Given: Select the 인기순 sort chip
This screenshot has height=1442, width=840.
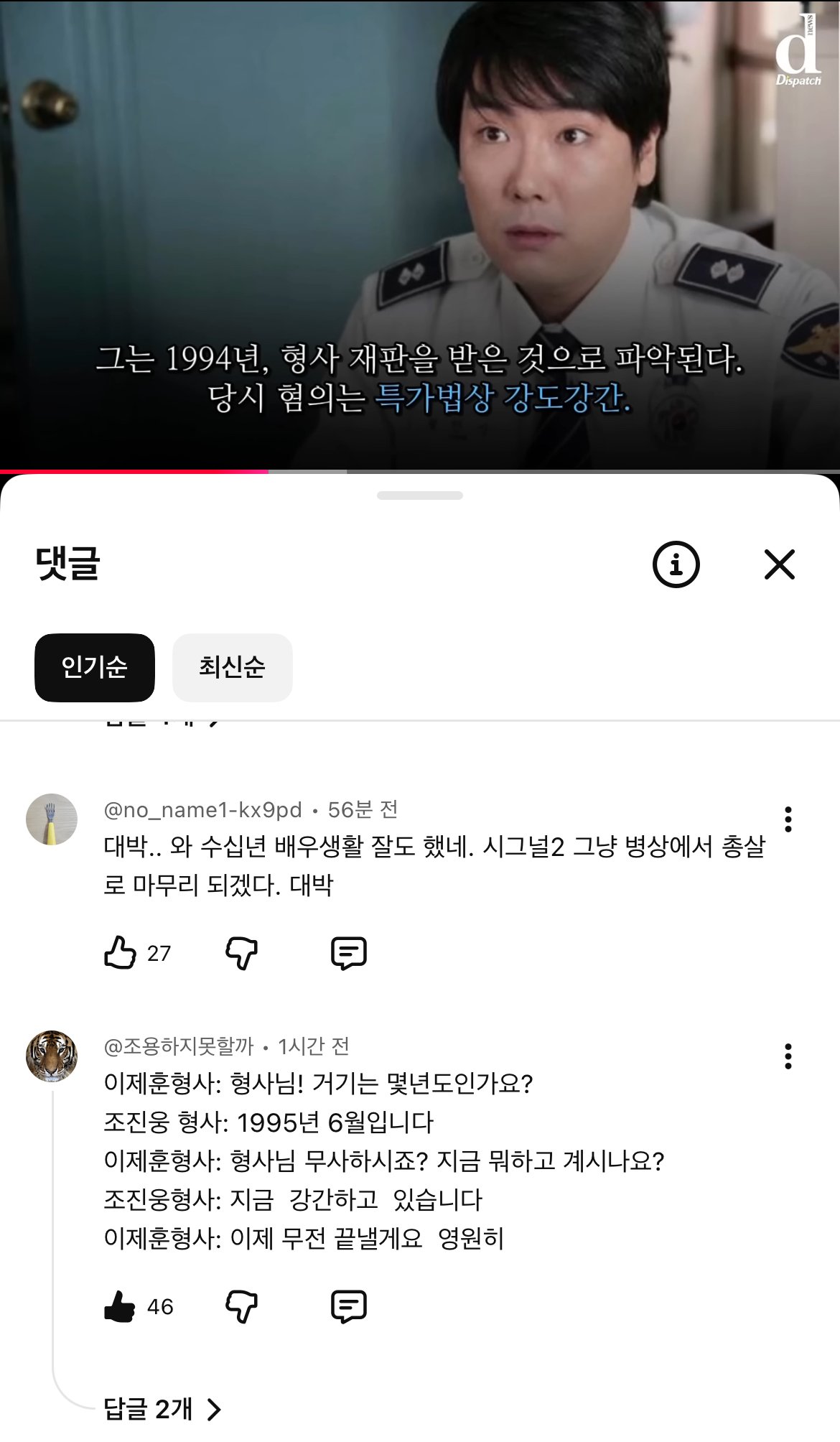Looking at the screenshot, I should pyautogui.click(x=95, y=667).
